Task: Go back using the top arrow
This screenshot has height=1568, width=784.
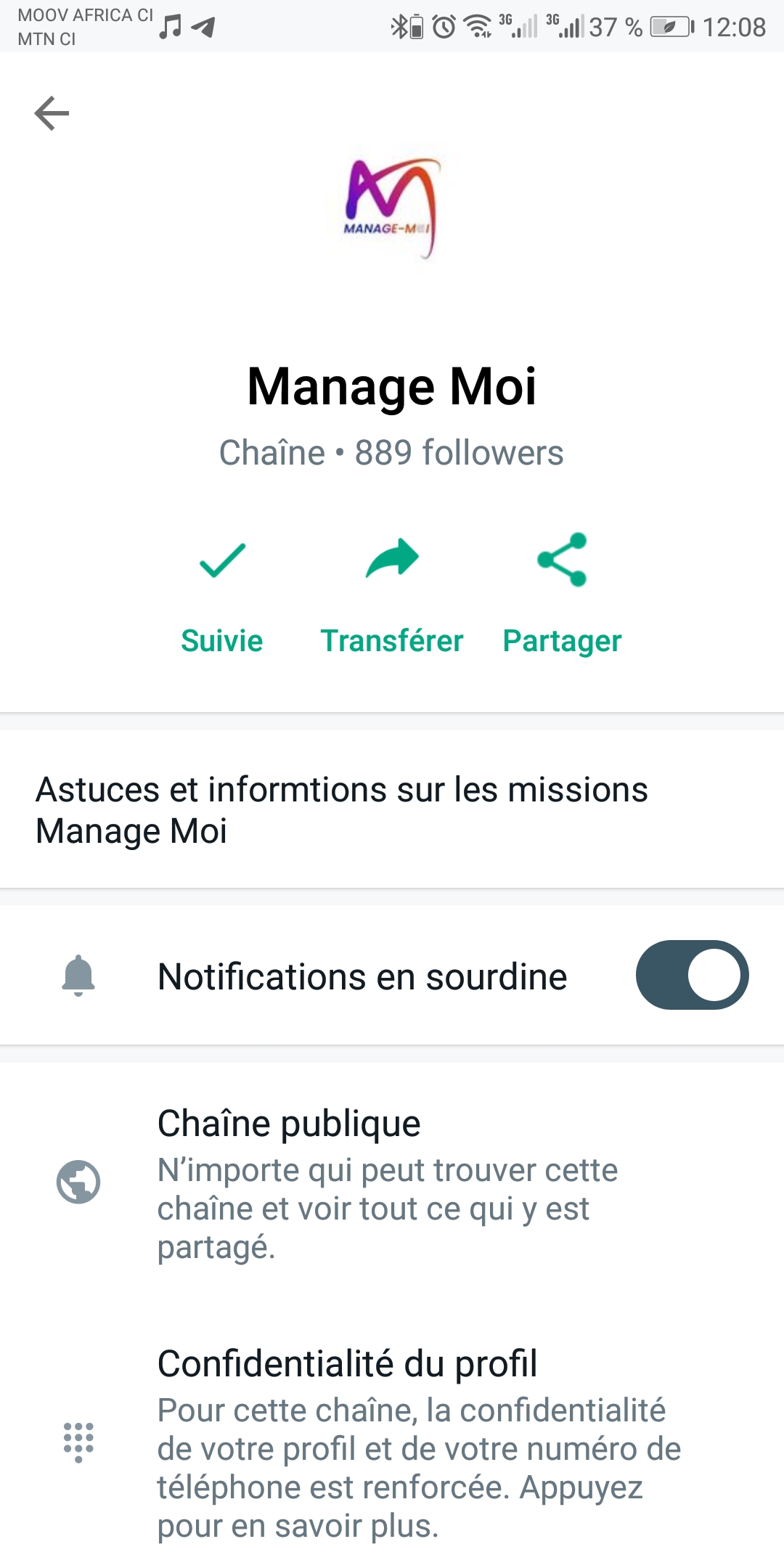Action: pos(52,113)
